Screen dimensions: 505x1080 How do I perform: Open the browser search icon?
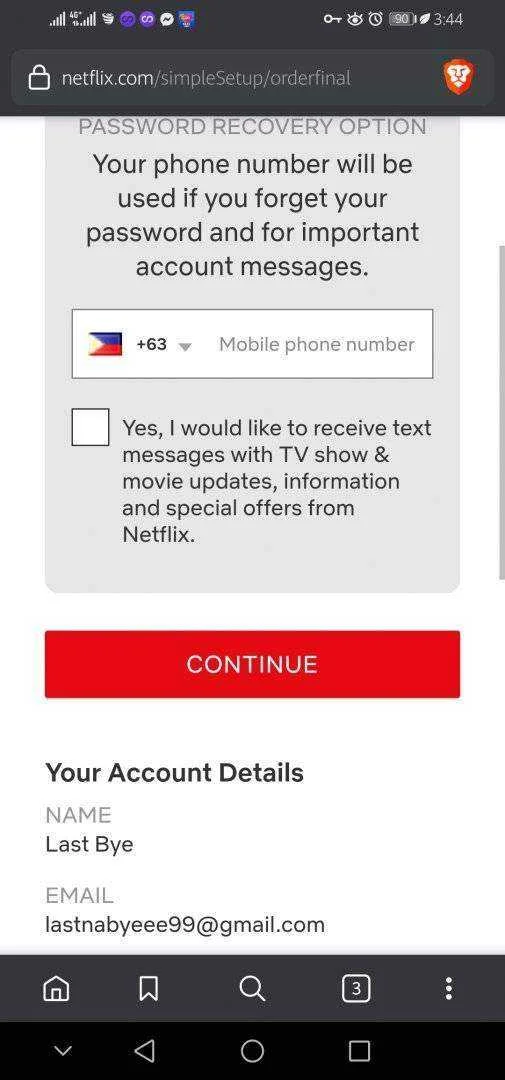pyautogui.click(x=252, y=988)
